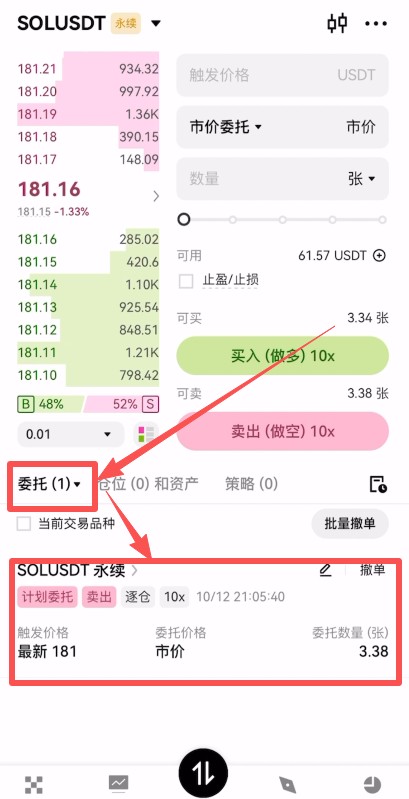
Task: Expand the 委托 (1) tab
Action: (49, 484)
